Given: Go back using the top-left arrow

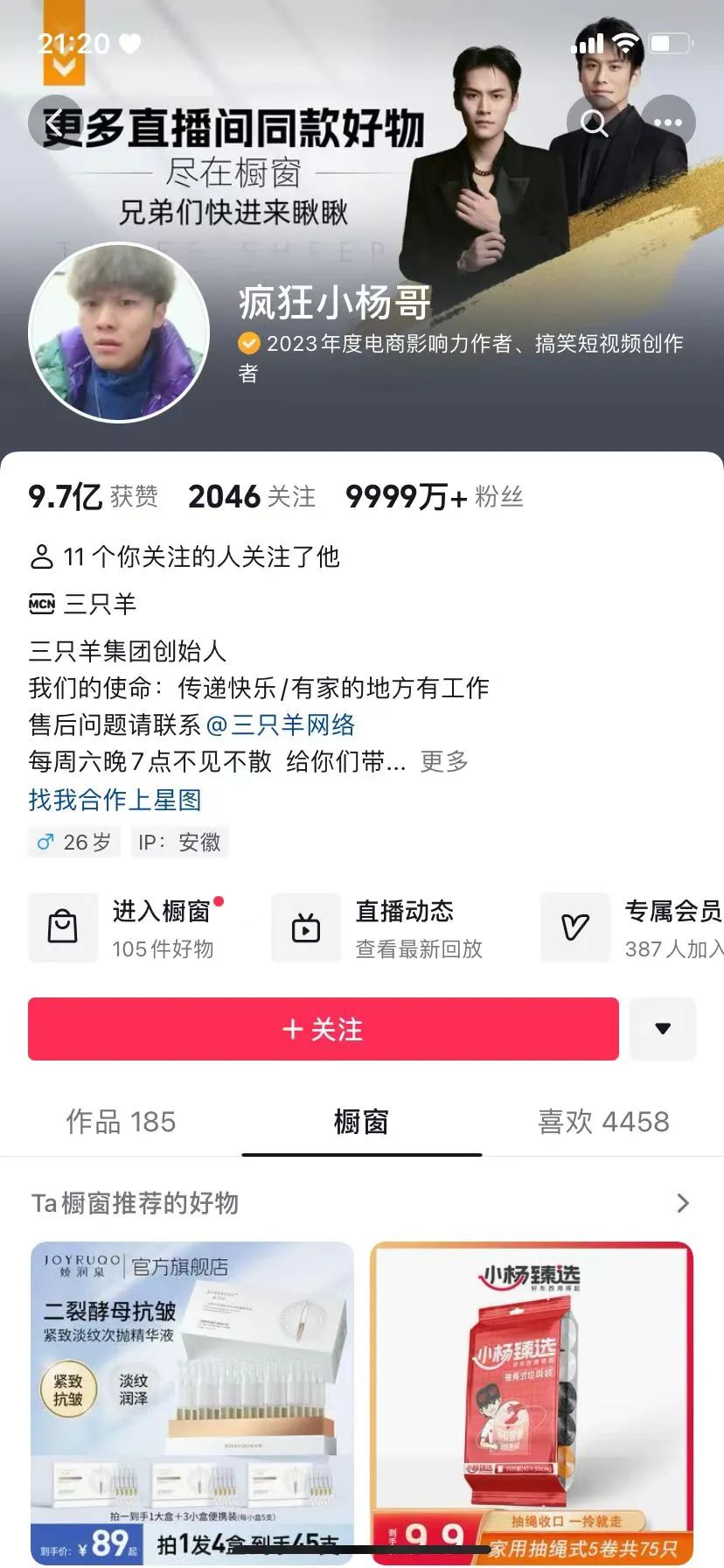Looking at the screenshot, I should pos(54,123).
